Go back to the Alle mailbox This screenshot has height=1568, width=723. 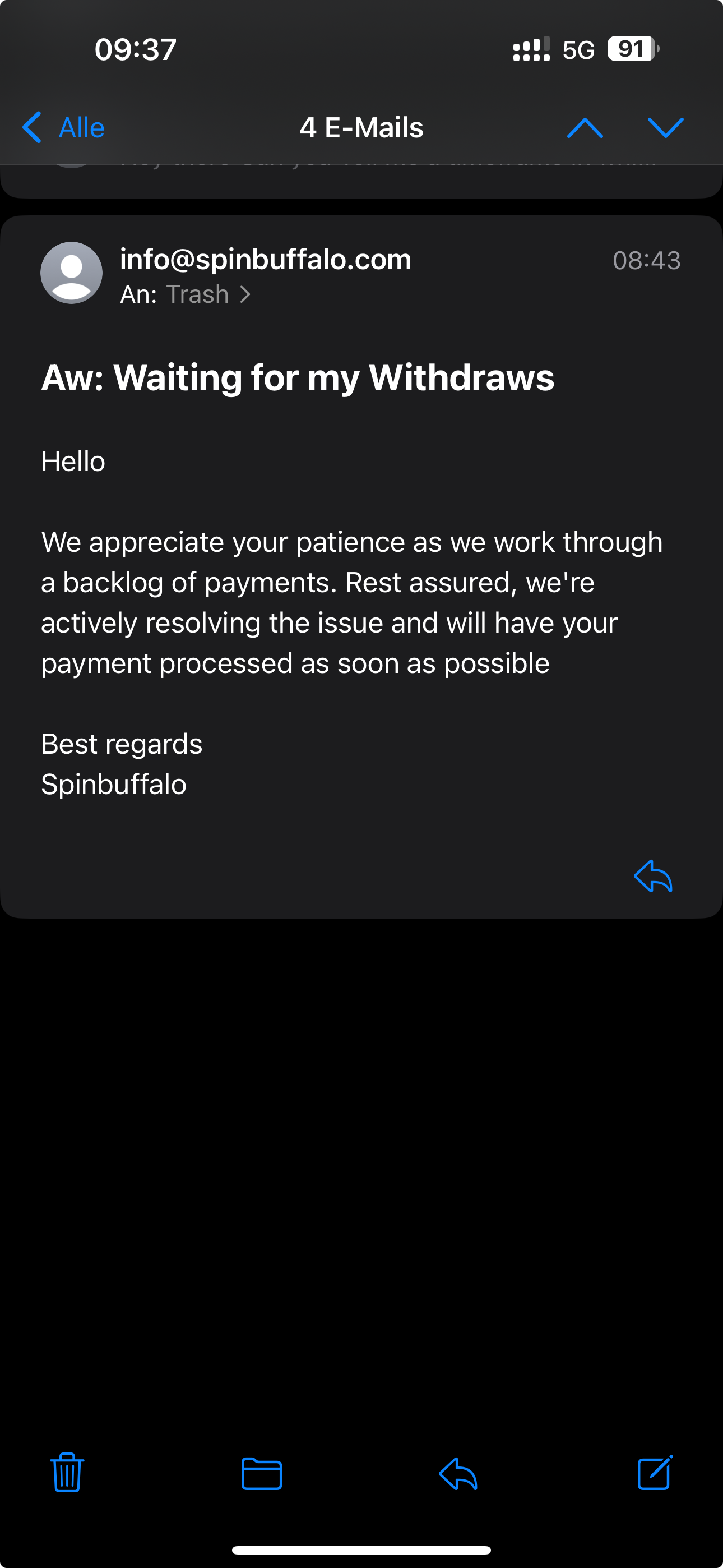click(64, 128)
